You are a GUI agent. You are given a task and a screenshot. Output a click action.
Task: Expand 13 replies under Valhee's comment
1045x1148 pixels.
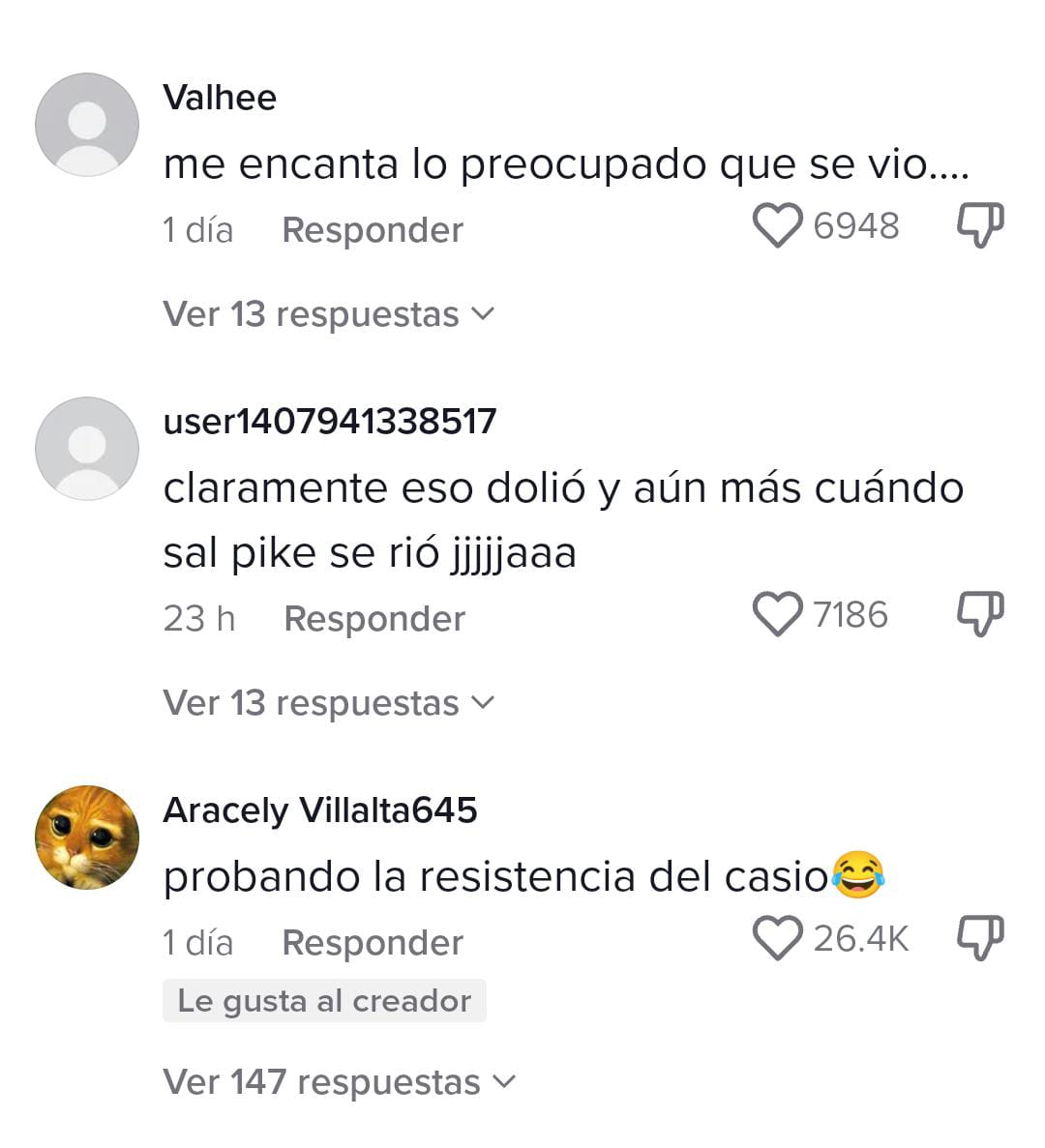tap(328, 314)
